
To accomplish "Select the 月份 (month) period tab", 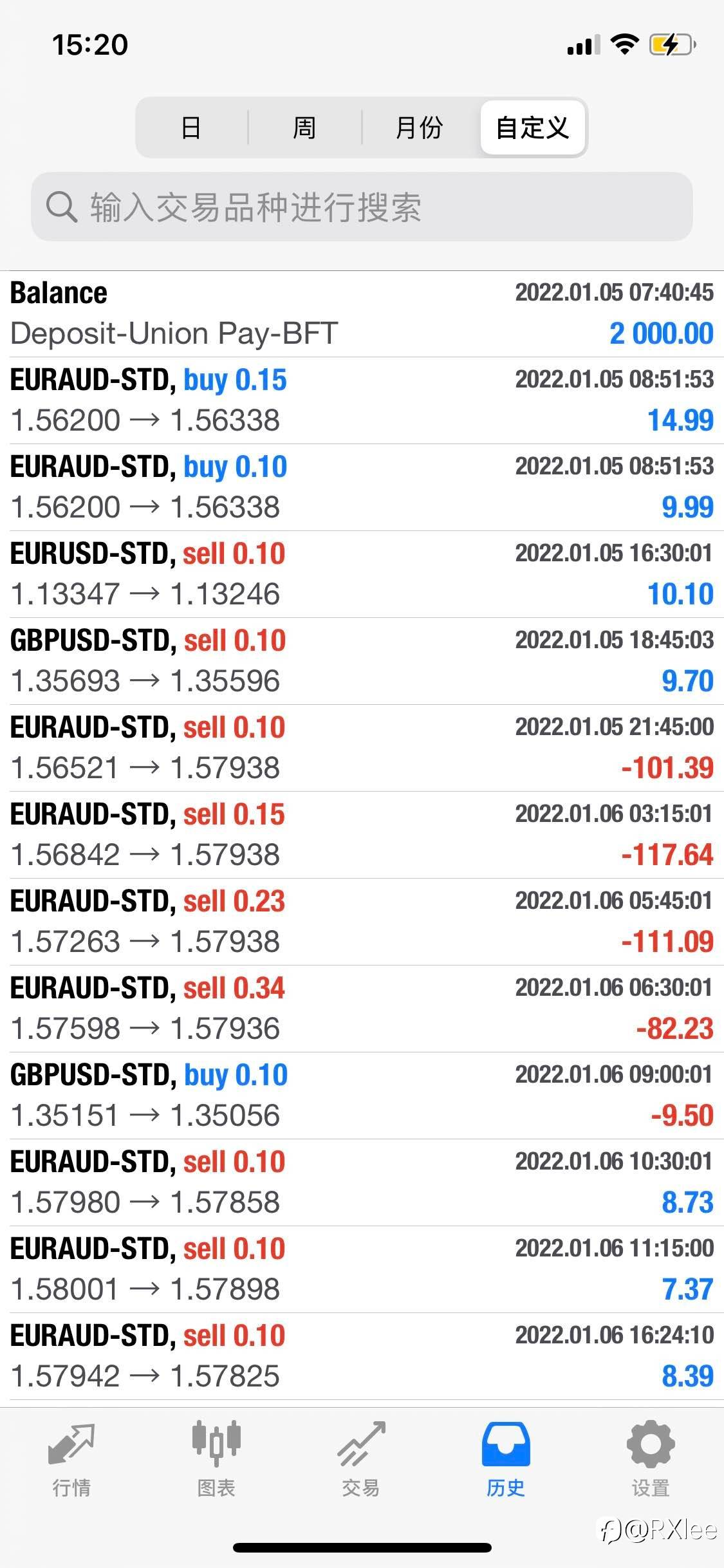I will coord(419,127).
